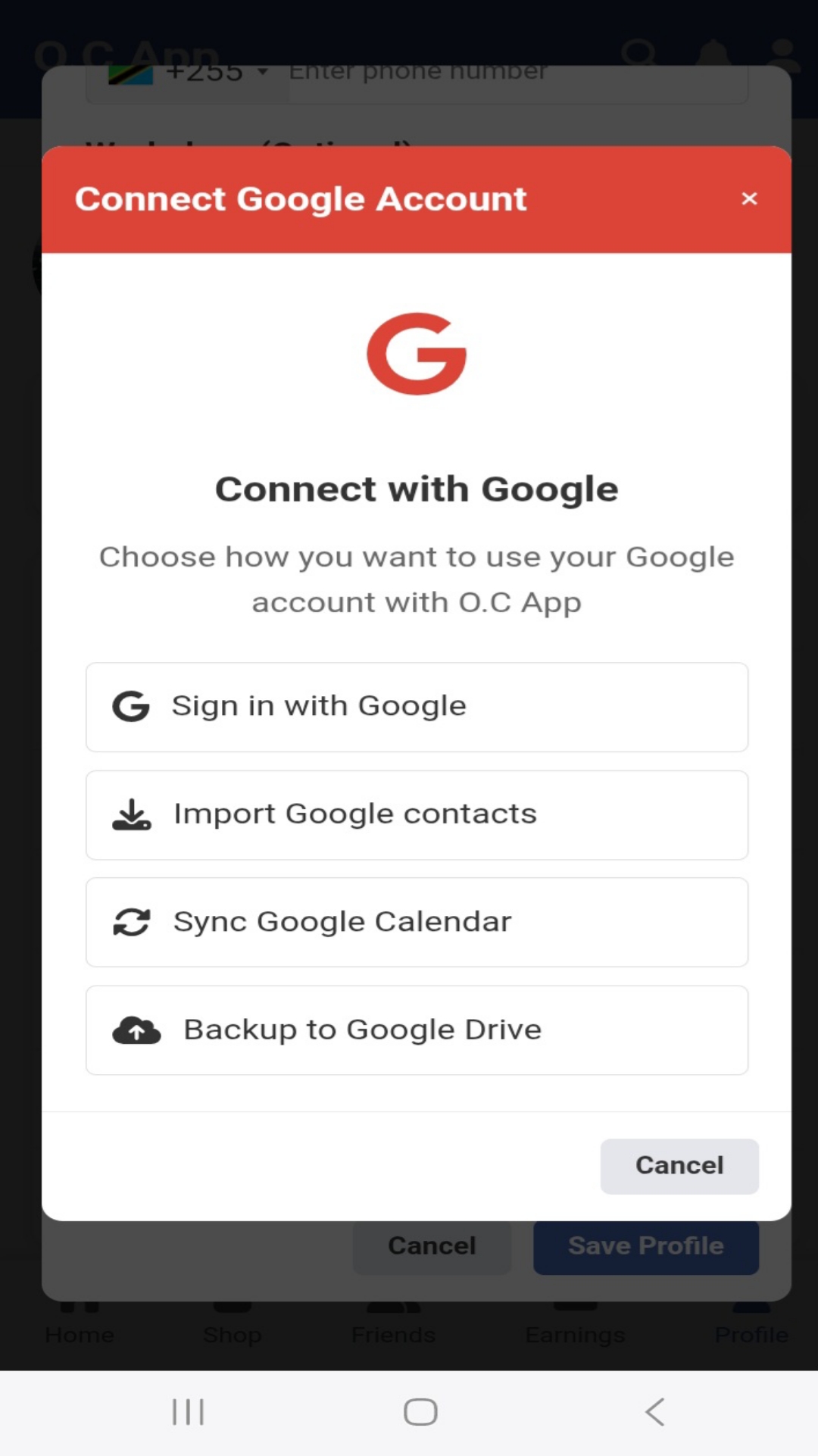The width and height of the screenshot is (818, 1456).
Task: Choose Sign in with Google
Action: [417, 706]
